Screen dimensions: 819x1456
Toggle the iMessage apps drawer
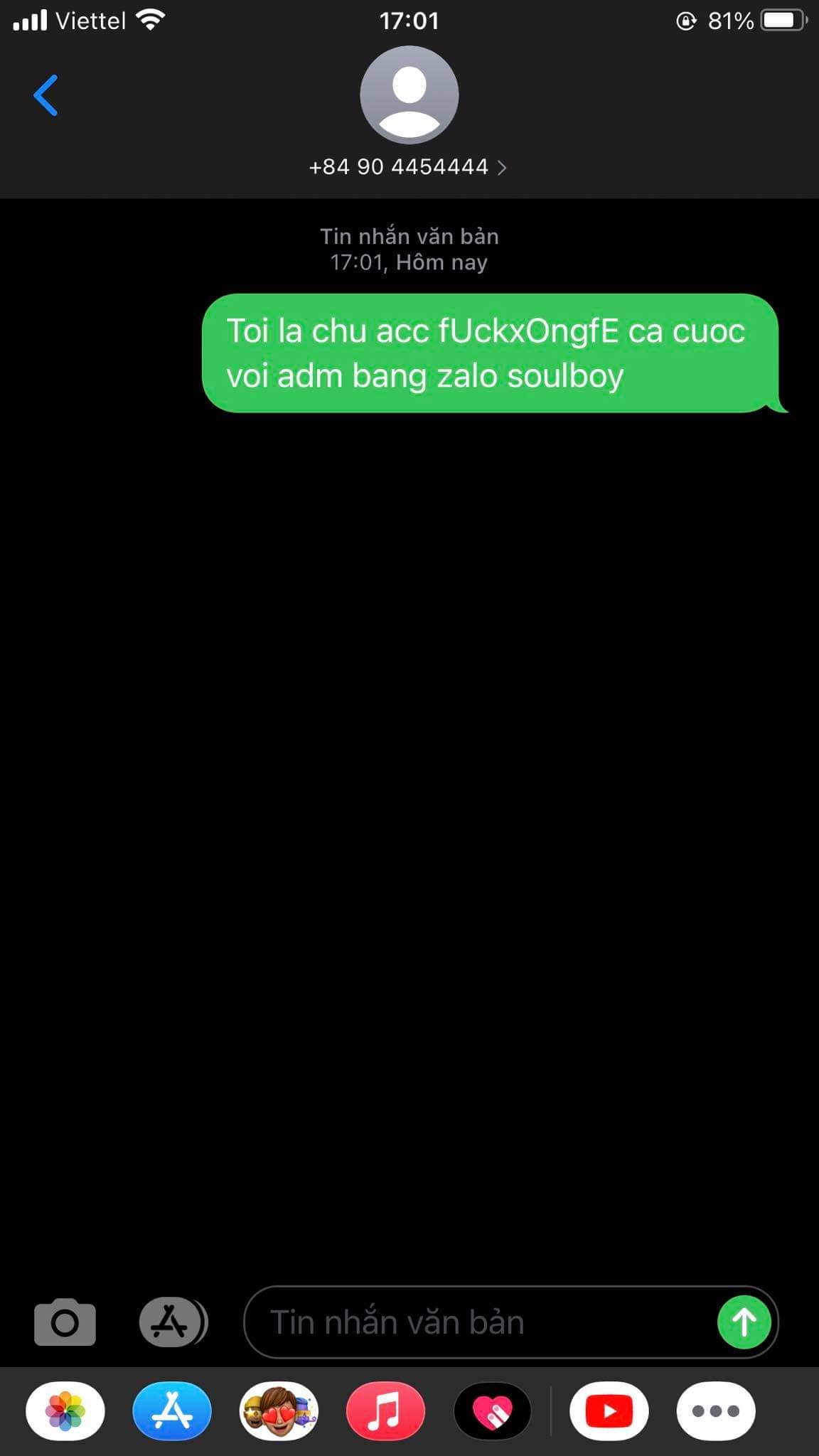pos(171,1322)
